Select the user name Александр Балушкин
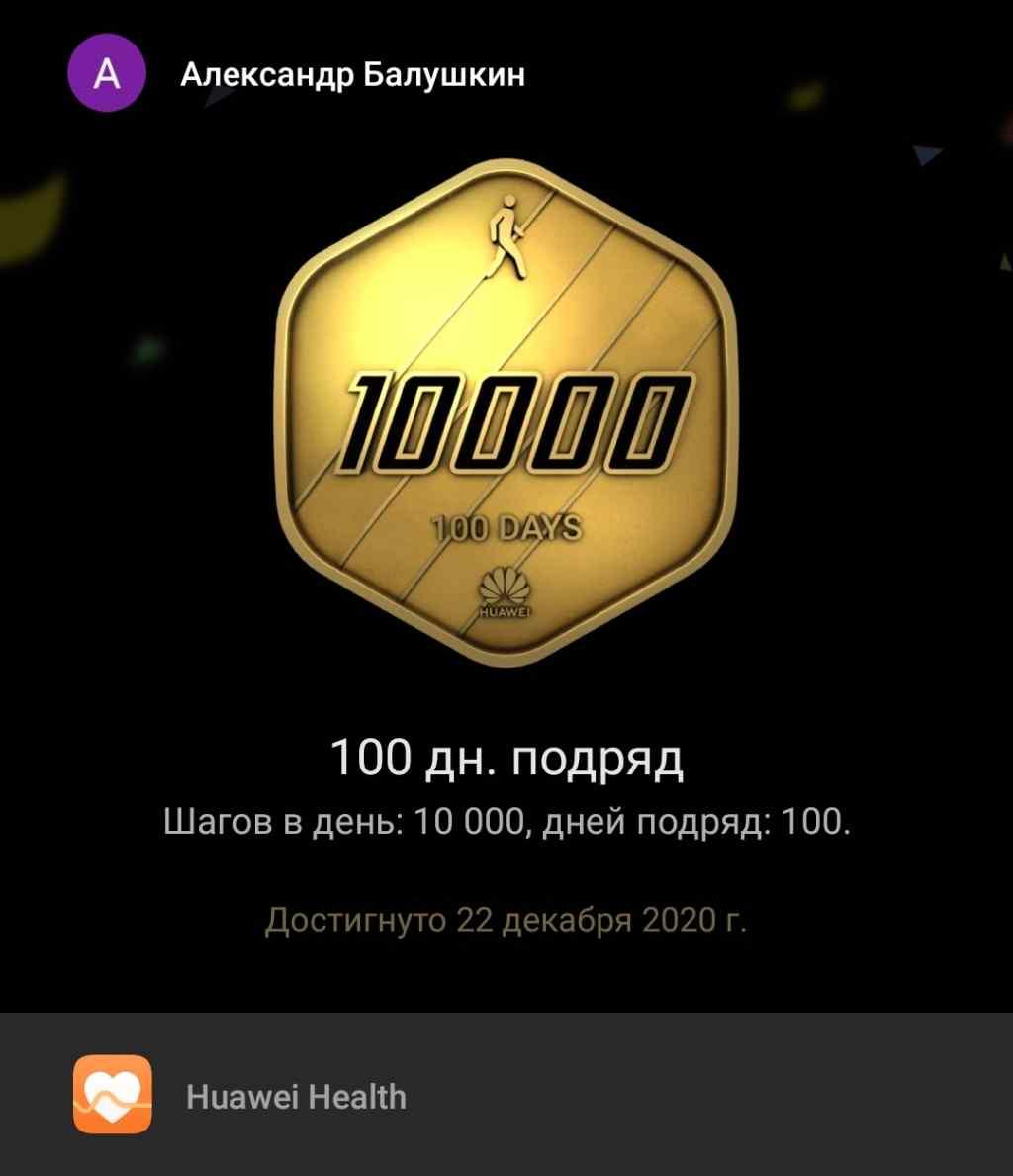 [352, 71]
